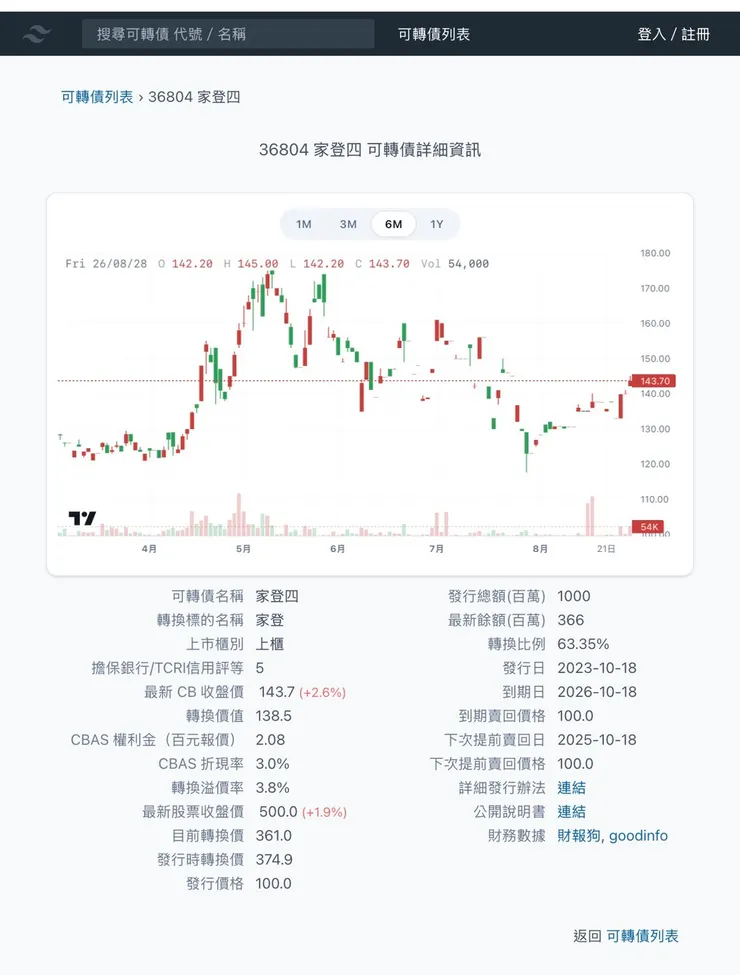Open 登入 / 註冊 to sign in
The height and width of the screenshot is (975, 740).
[673, 34]
